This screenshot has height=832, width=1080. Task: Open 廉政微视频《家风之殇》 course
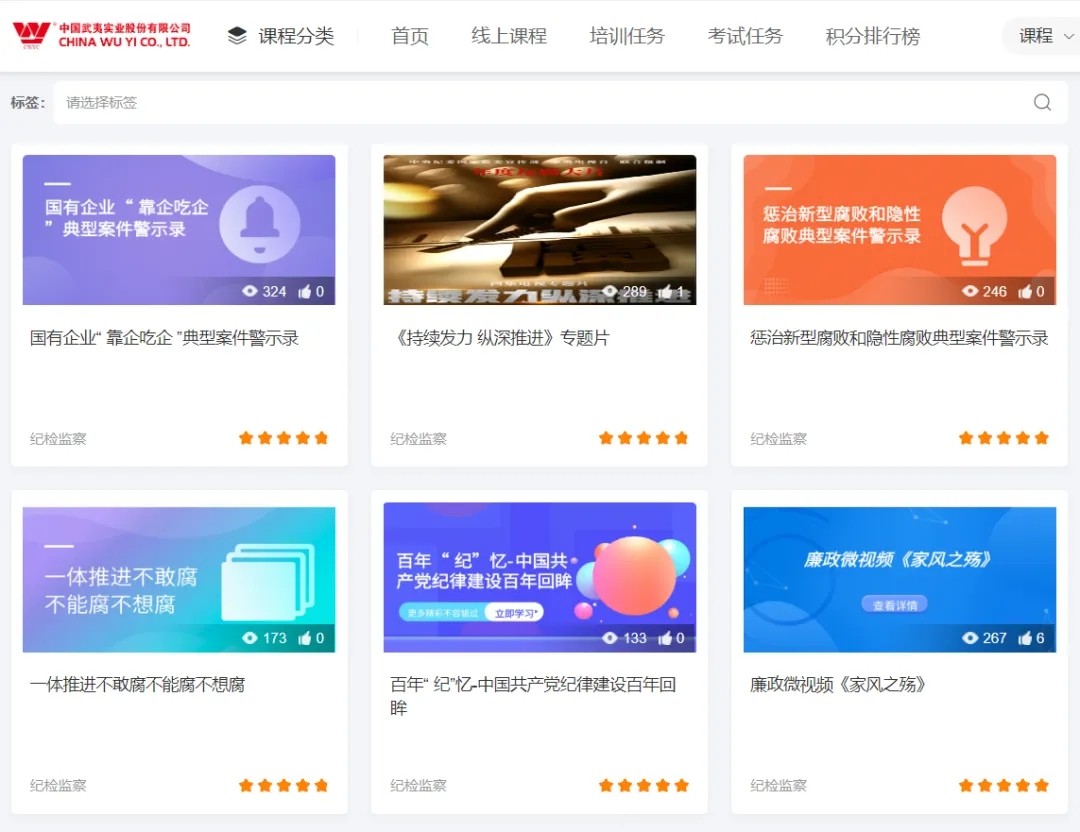pos(899,580)
